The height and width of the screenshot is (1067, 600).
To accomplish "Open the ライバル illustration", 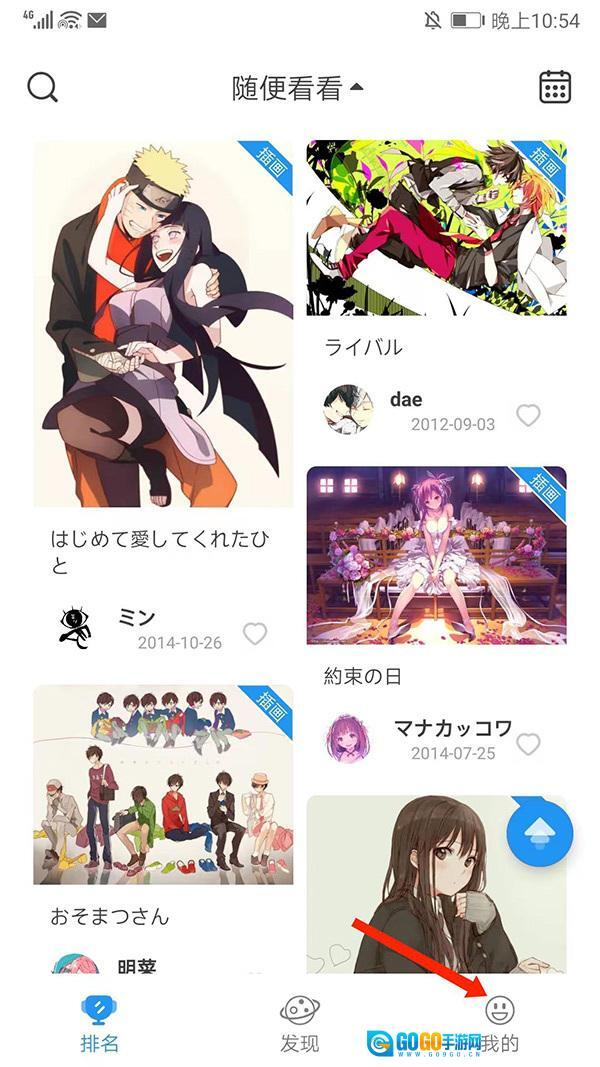I will [436, 228].
